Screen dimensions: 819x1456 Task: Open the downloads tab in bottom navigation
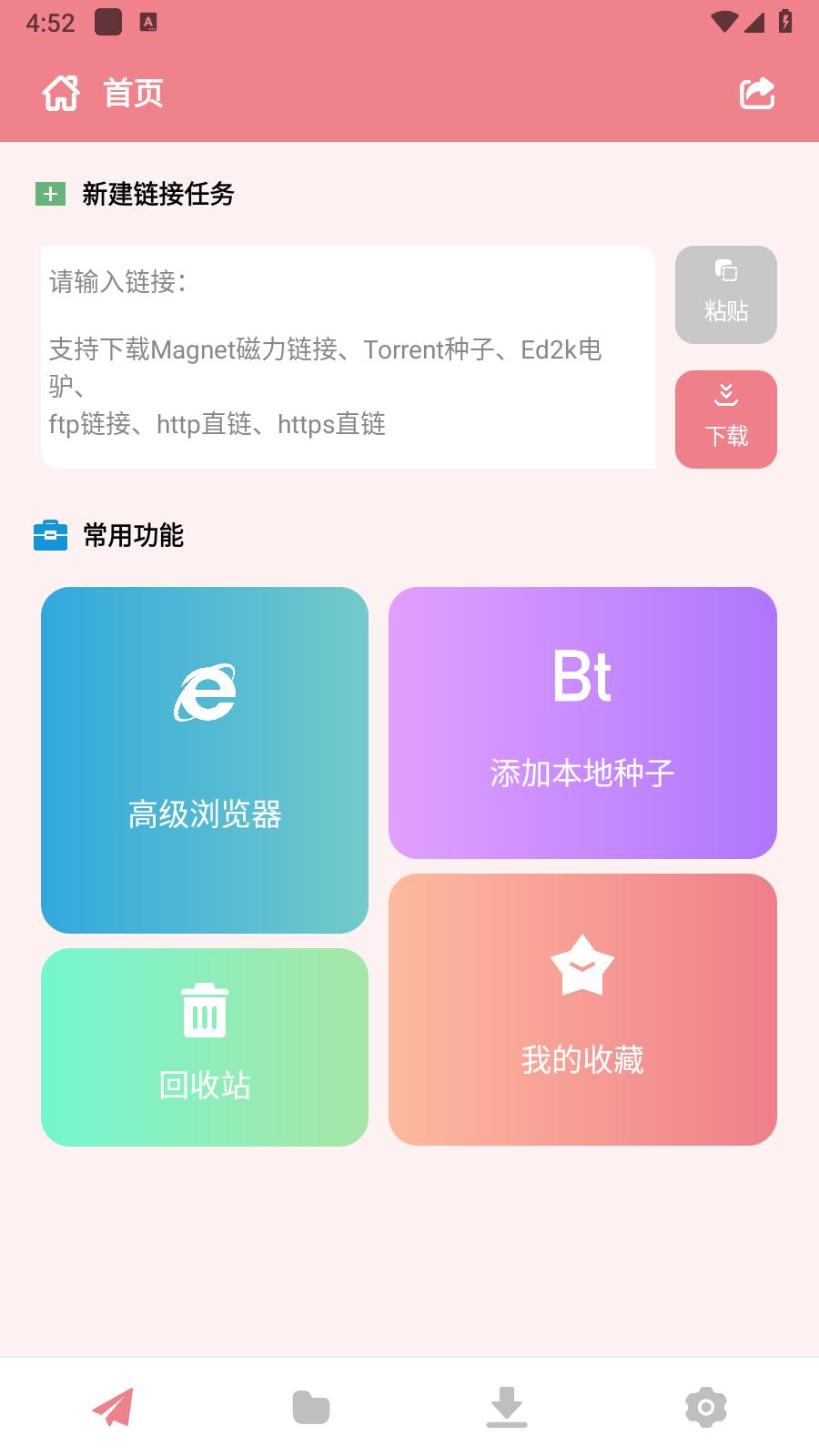coord(507,1407)
